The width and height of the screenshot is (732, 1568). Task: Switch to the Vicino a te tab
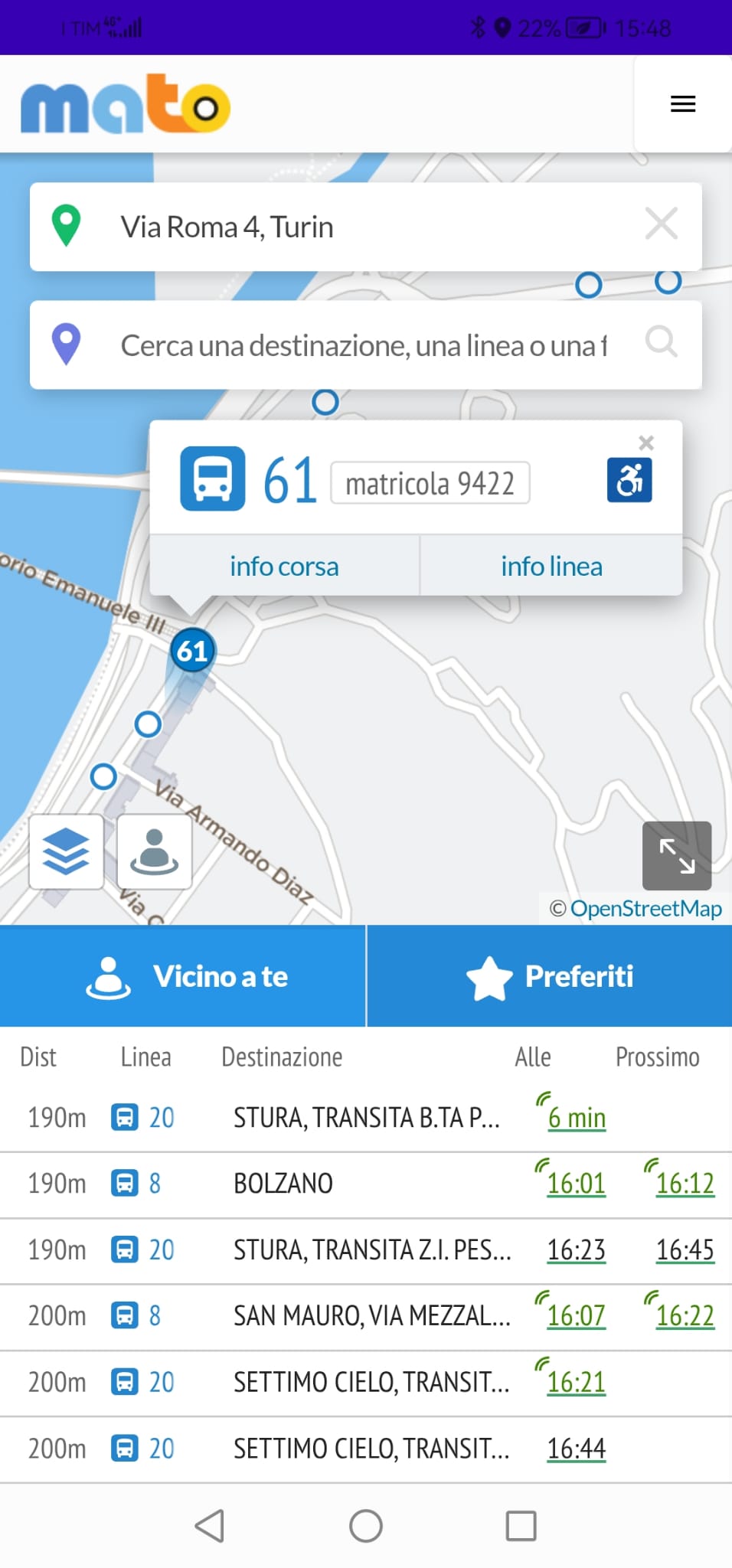pyautogui.click(x=183, y=976)
